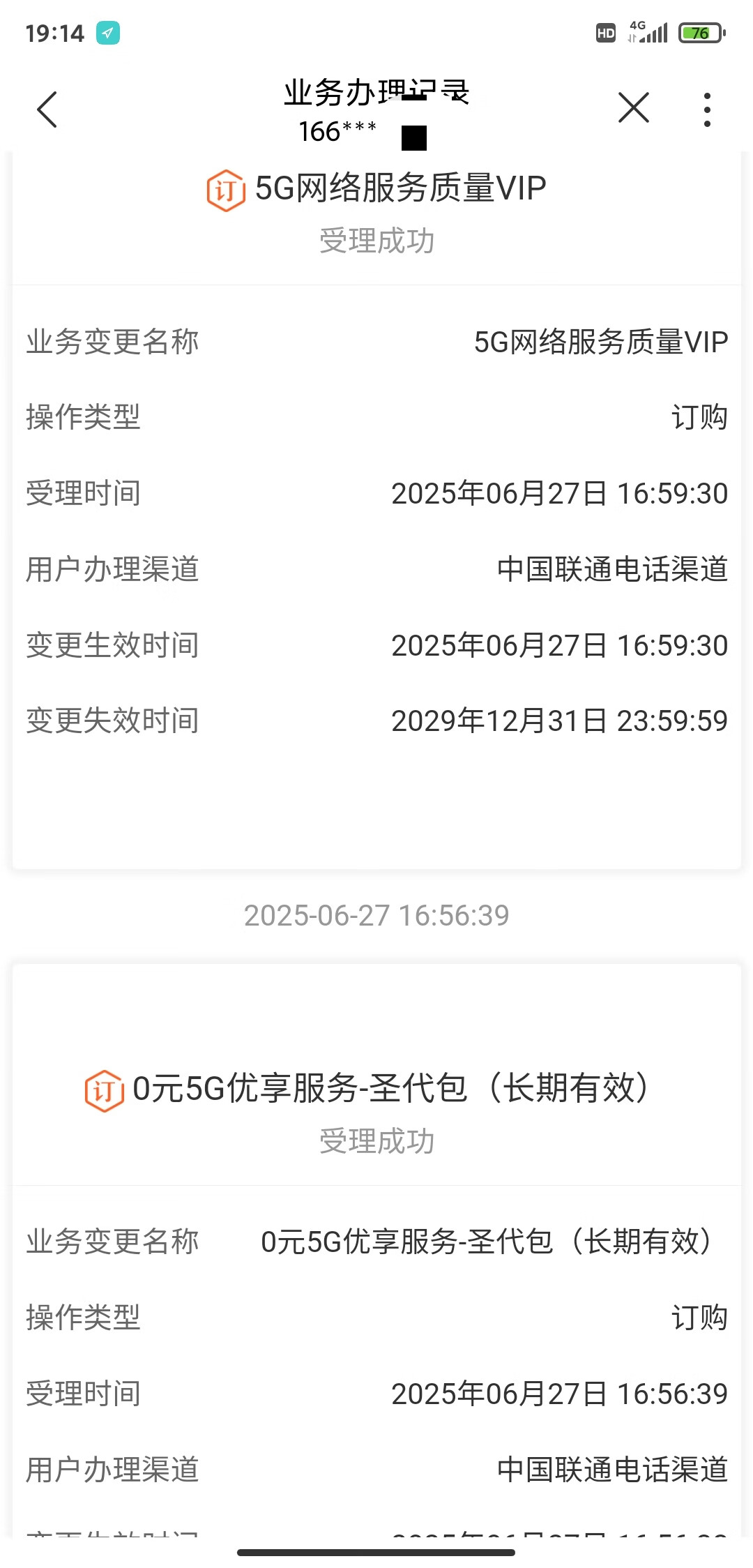Open the three-dot overflow menu

pos(707,110)
